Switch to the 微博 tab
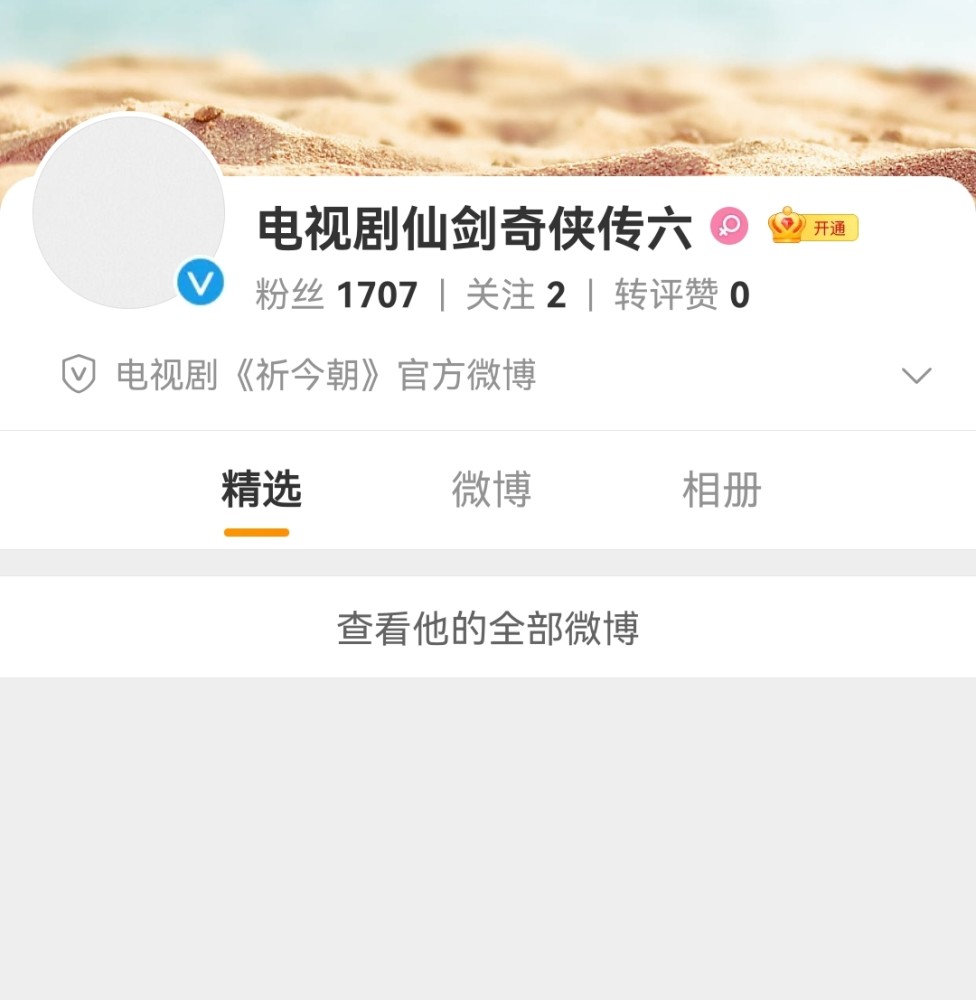The height and width of the screenshot is (1000, 976). [x=491, y=491]
